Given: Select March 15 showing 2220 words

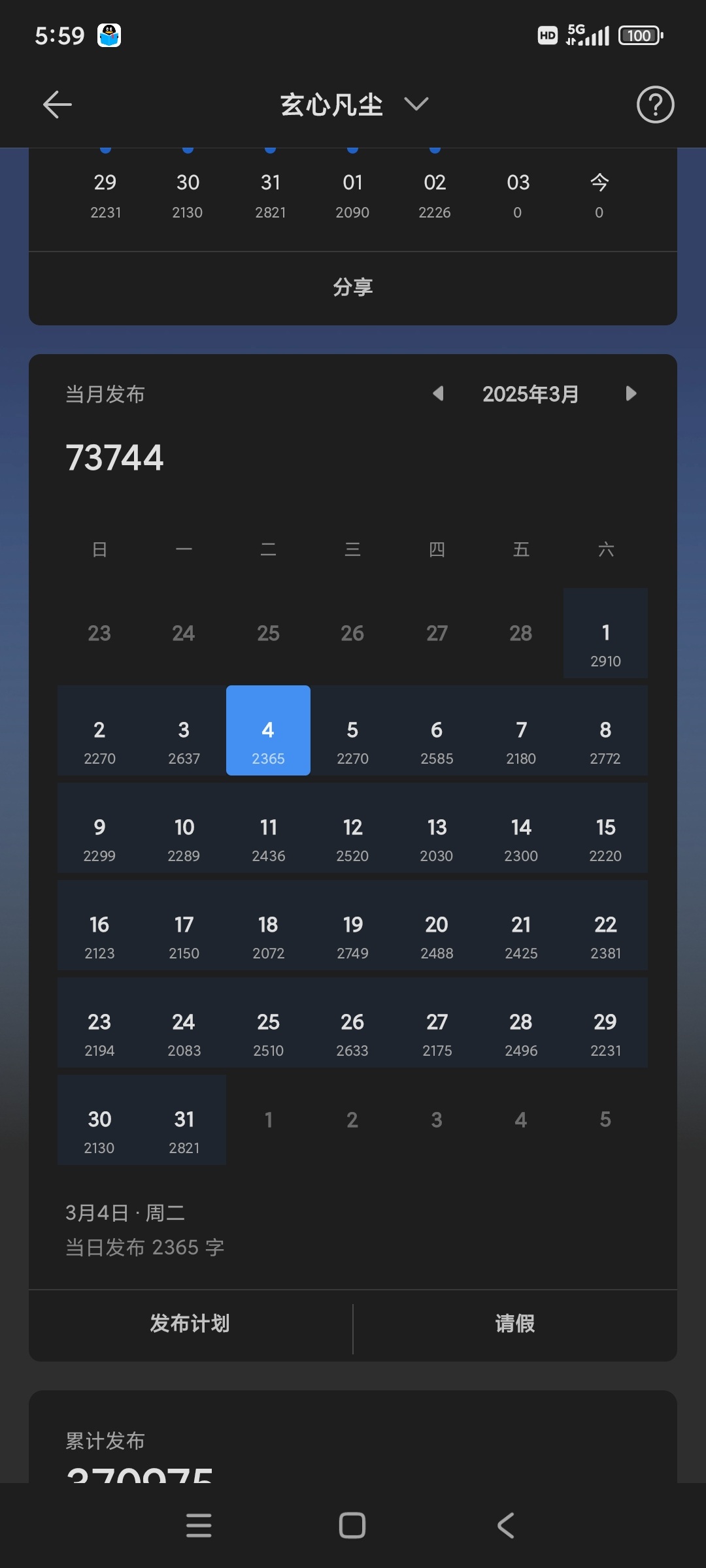Looking at the screenshot, I should (x=605, y=828).
